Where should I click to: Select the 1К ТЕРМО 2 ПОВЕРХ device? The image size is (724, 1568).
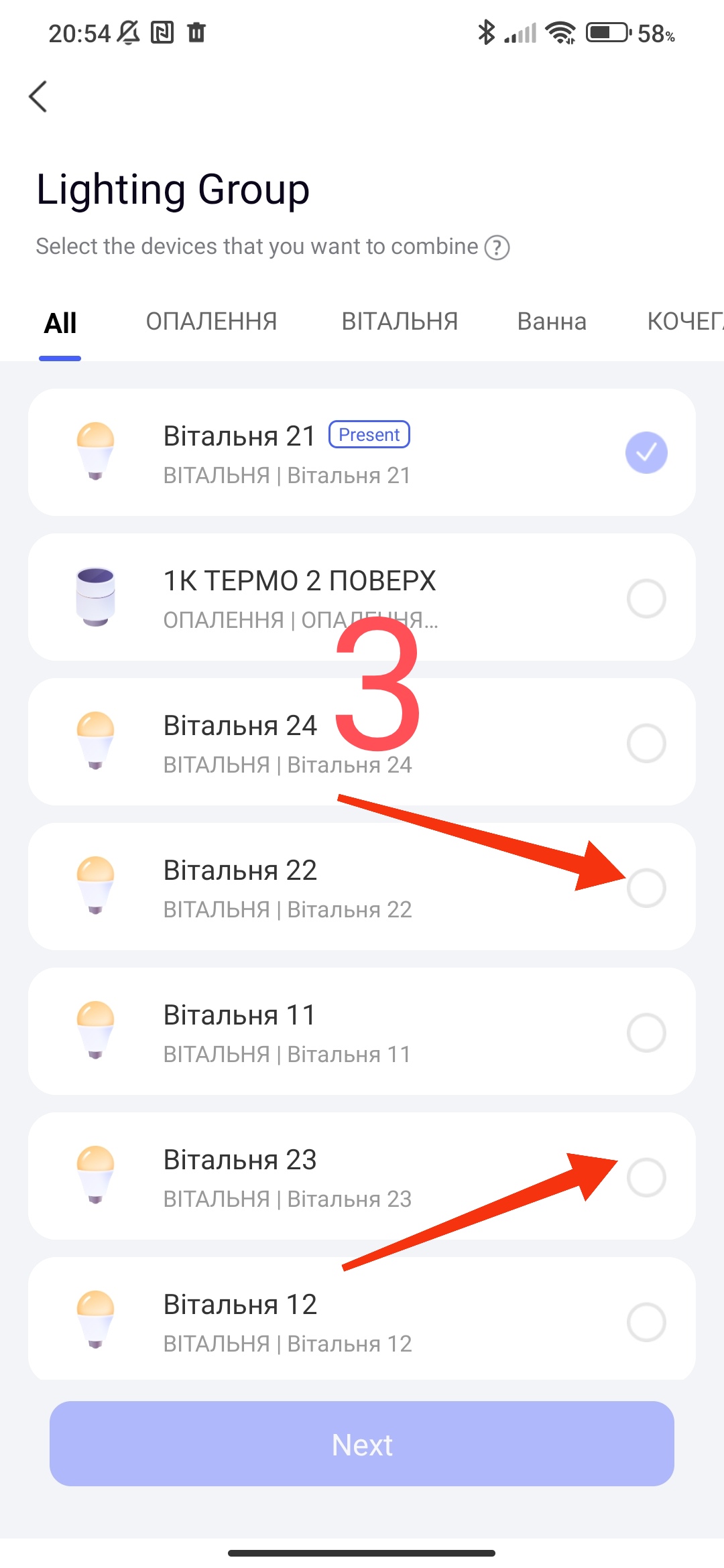646,598
